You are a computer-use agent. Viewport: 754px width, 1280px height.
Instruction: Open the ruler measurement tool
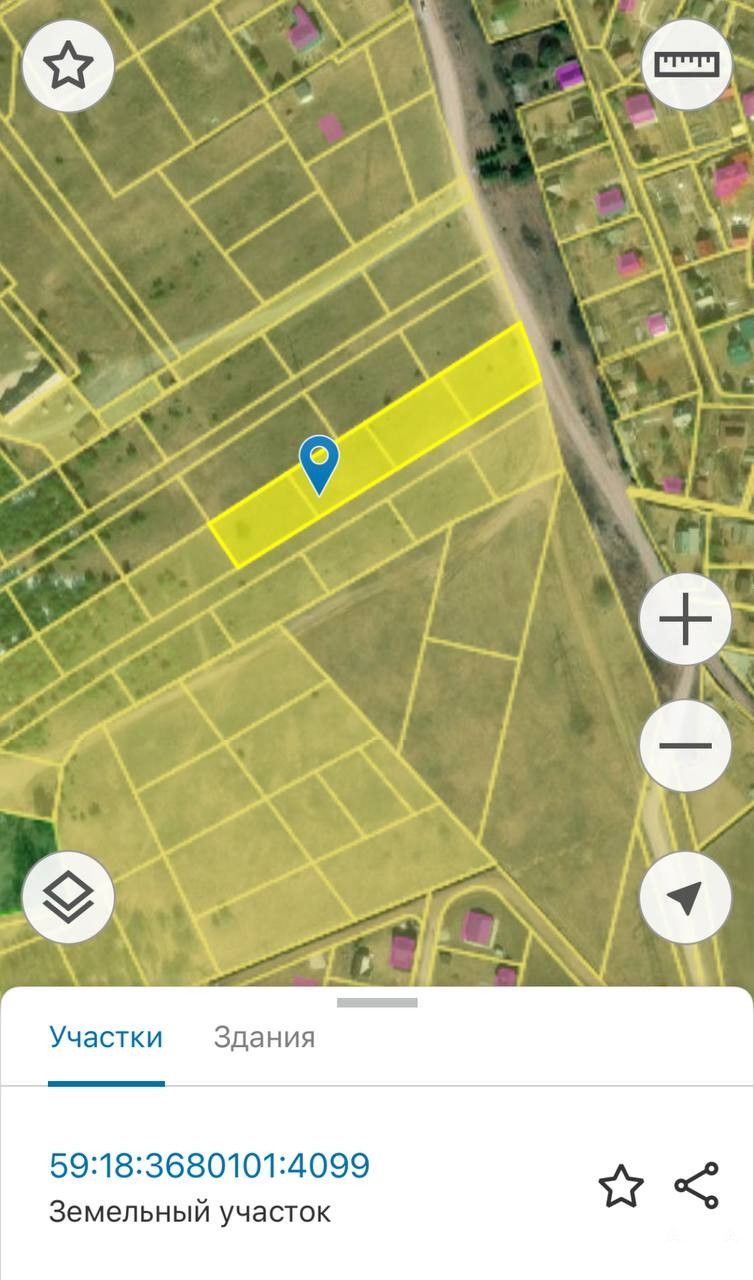(x=686, y=64)
